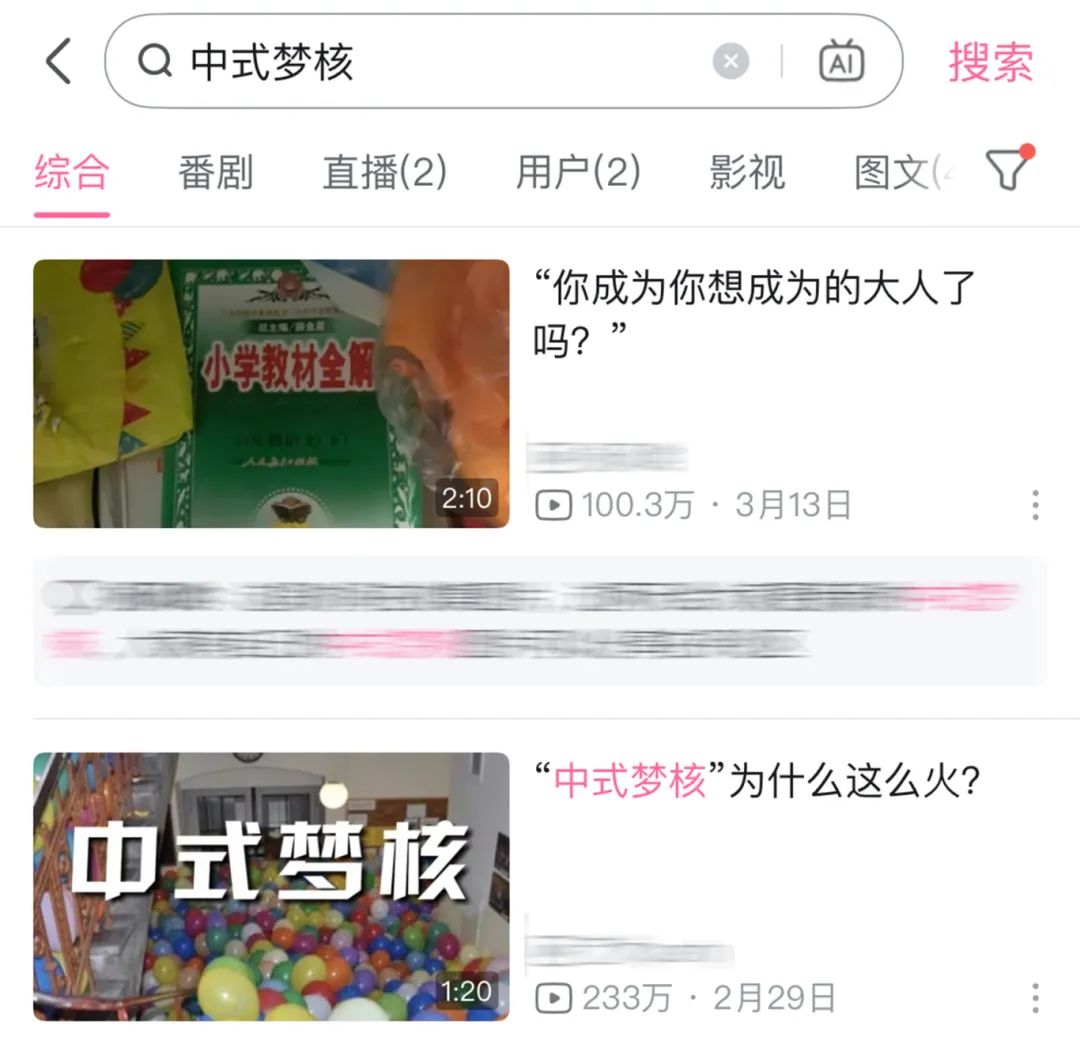Go back using the back arrow
The image size is (1080, 1048).
click(x=59, y=61)
